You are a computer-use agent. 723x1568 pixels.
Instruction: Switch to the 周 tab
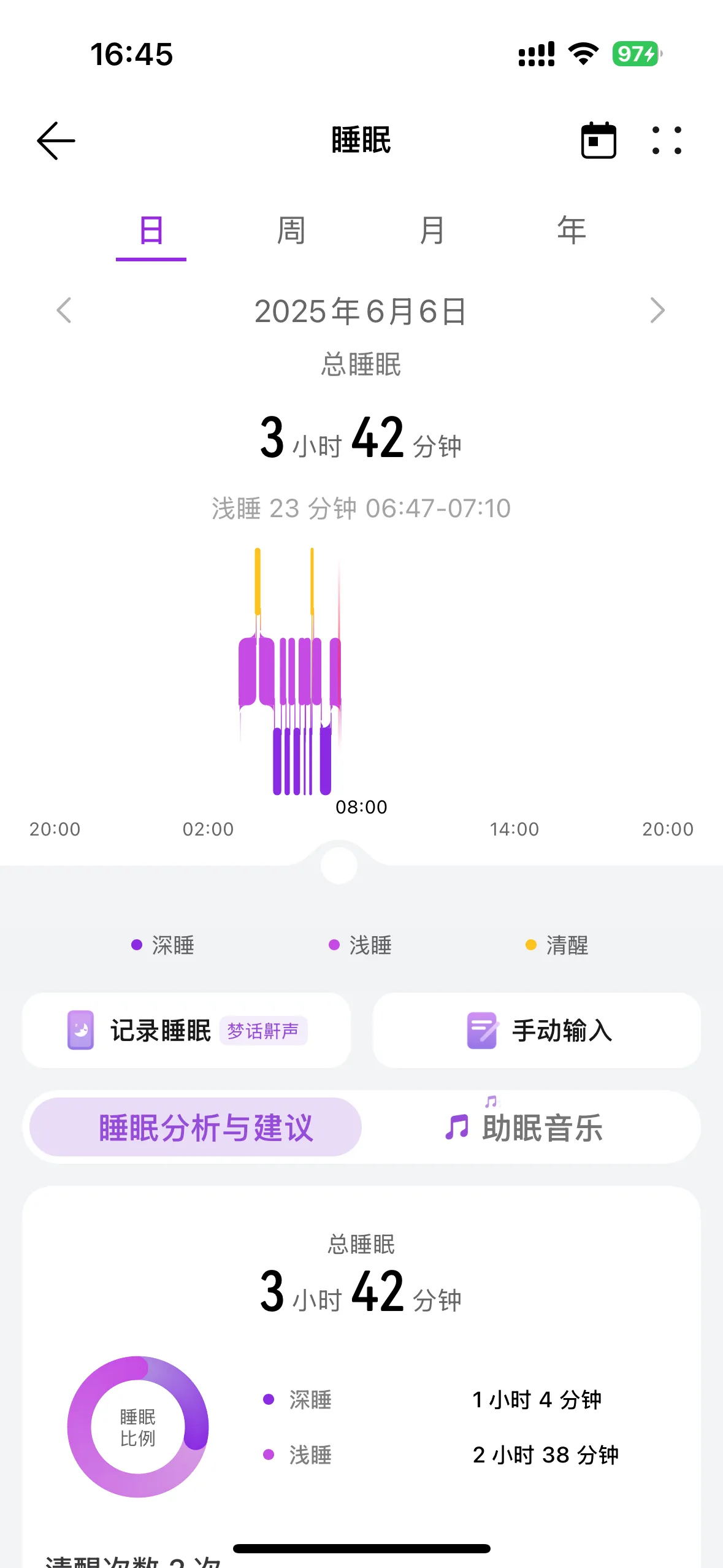click(x=291, y=231)
